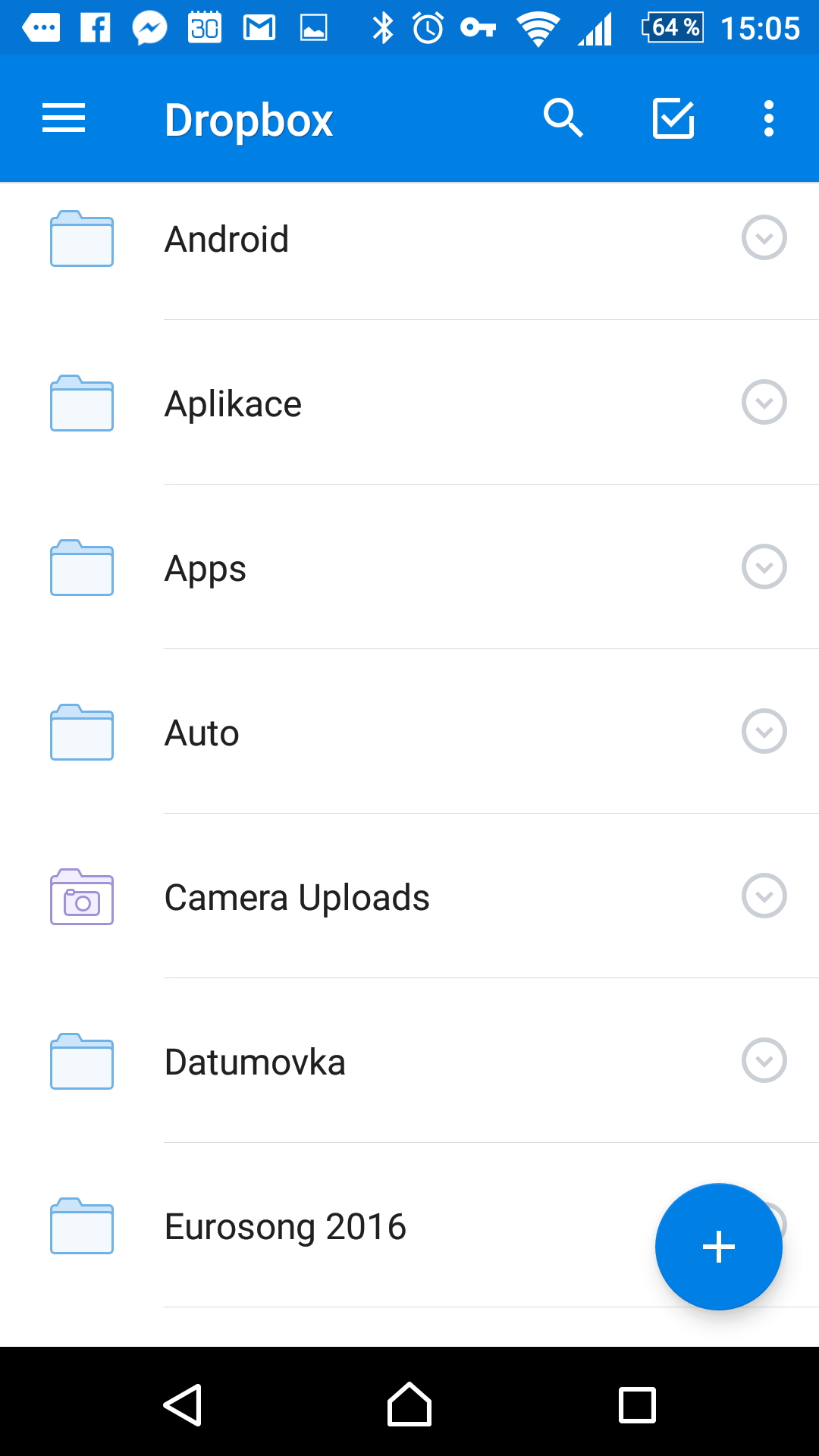Expand options for the Auto folder

(764, 731)
